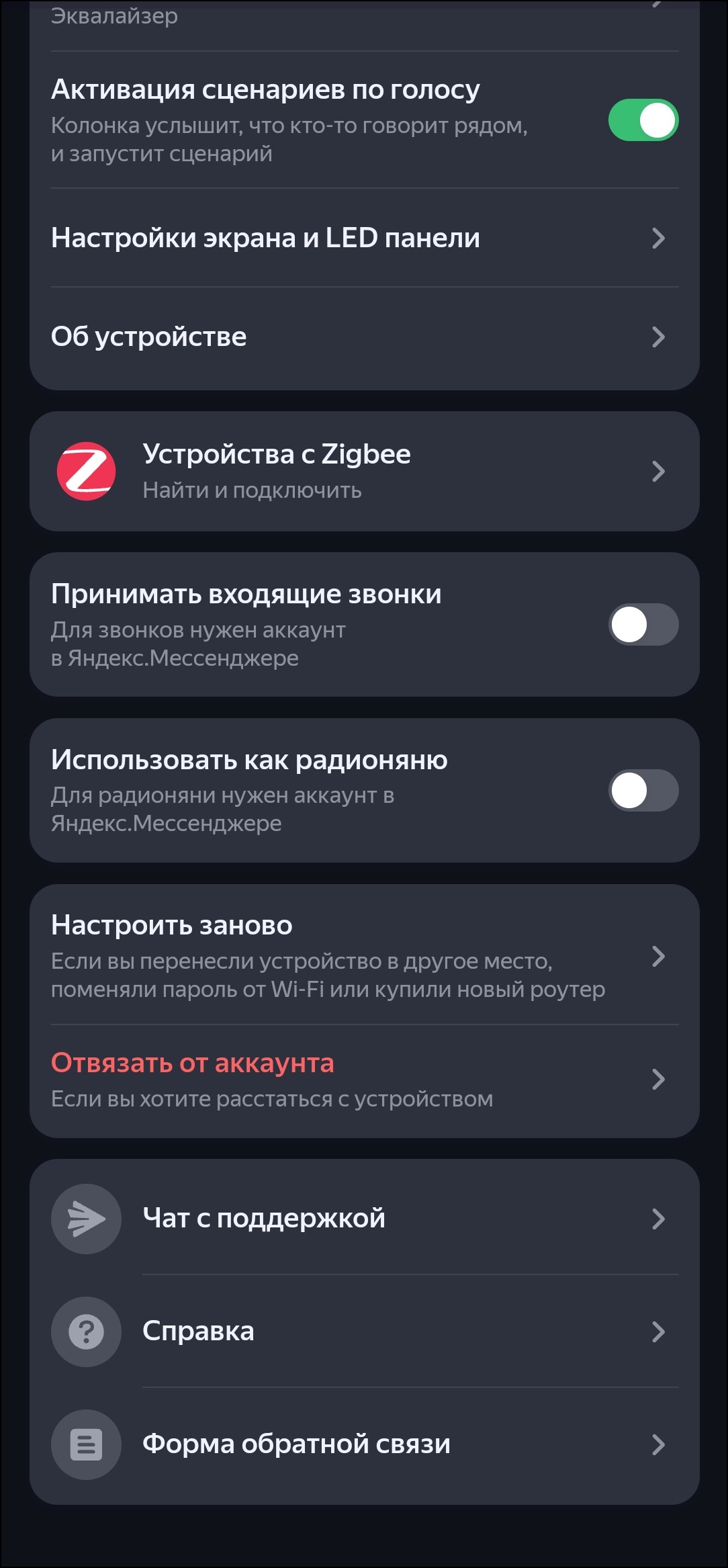Open Устройства с Zigbee
This screenshot has height=1568, width=728.
pyautogui.click(x=364, y=471)
